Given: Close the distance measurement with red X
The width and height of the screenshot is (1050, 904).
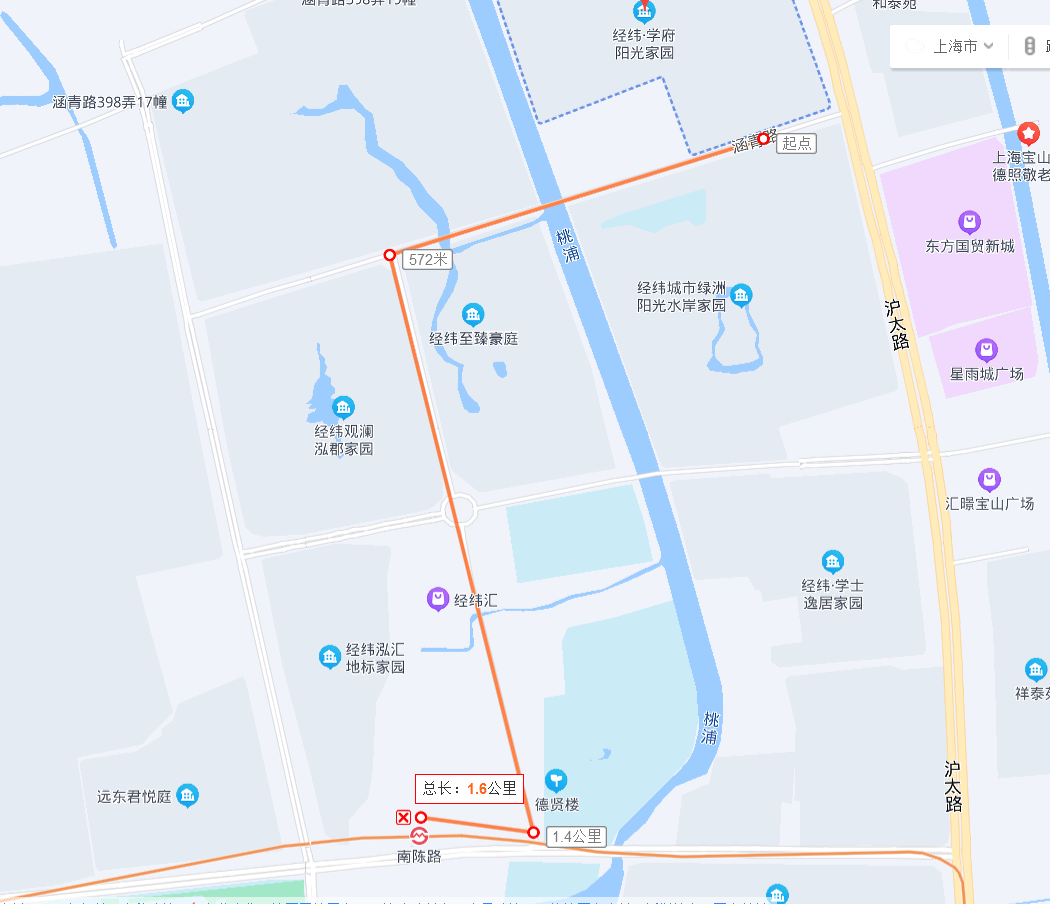Looking at the screenshot, I should [x=403, y=818].
